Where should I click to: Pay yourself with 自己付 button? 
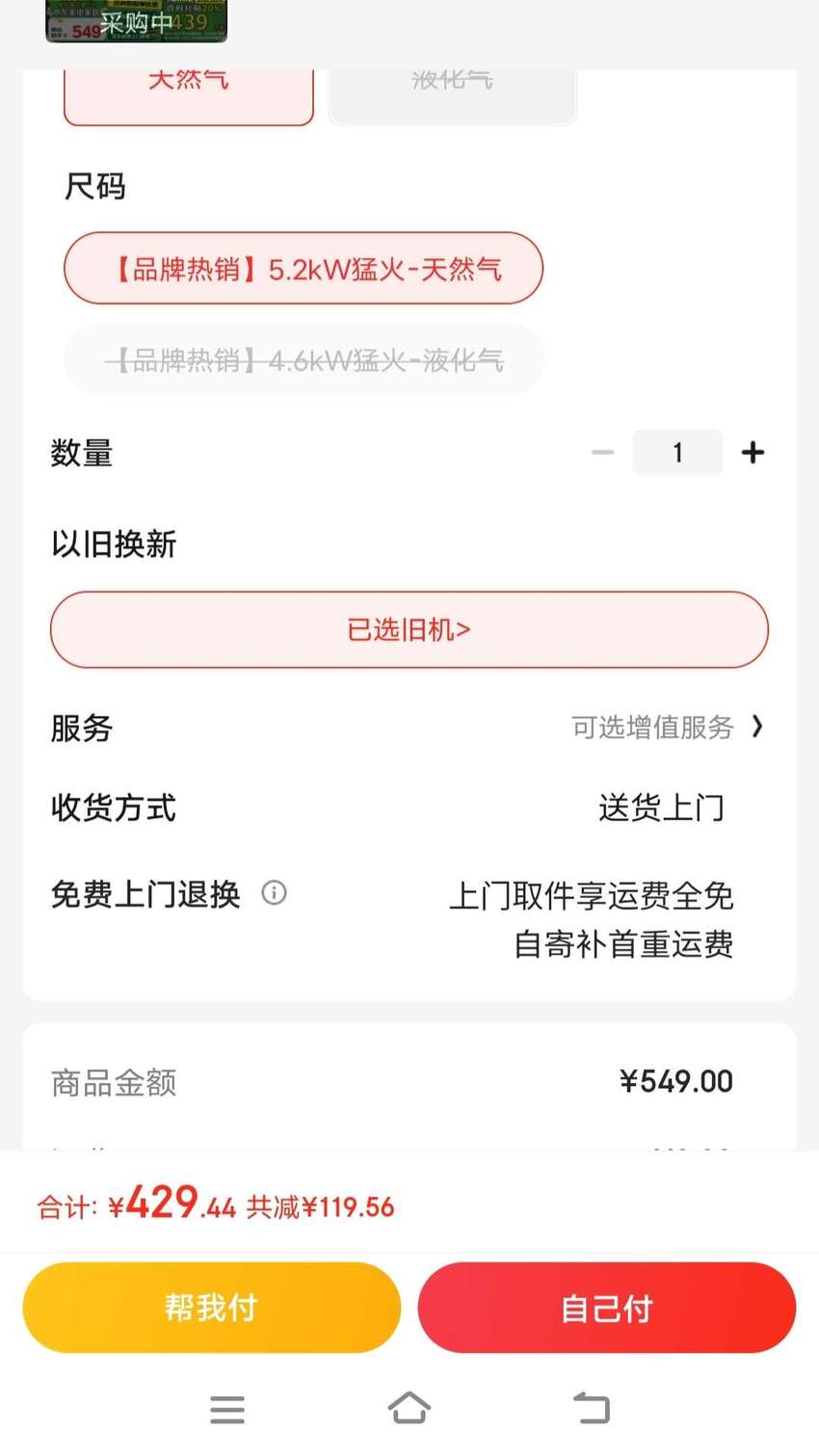[x=607, y=1308]
